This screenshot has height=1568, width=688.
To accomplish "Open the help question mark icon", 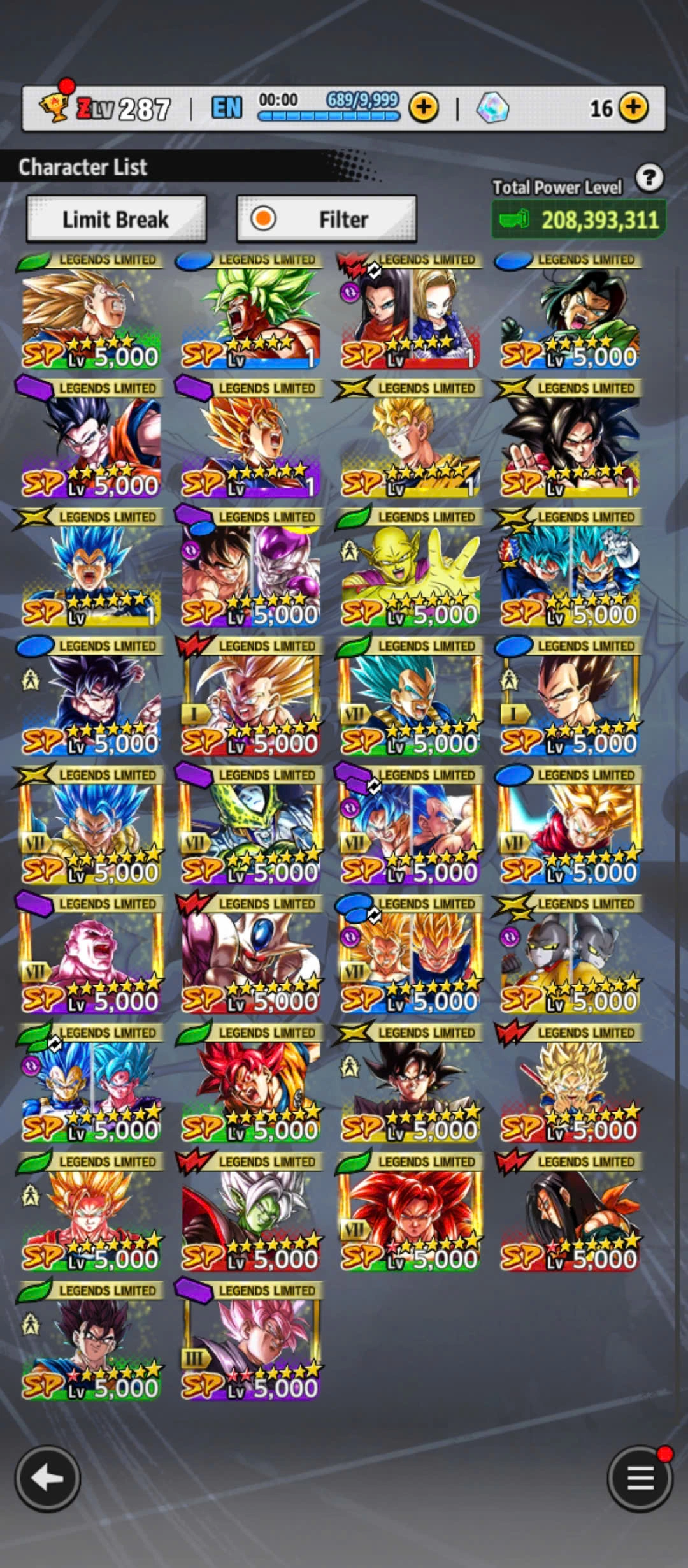I will tap(649, 178).
